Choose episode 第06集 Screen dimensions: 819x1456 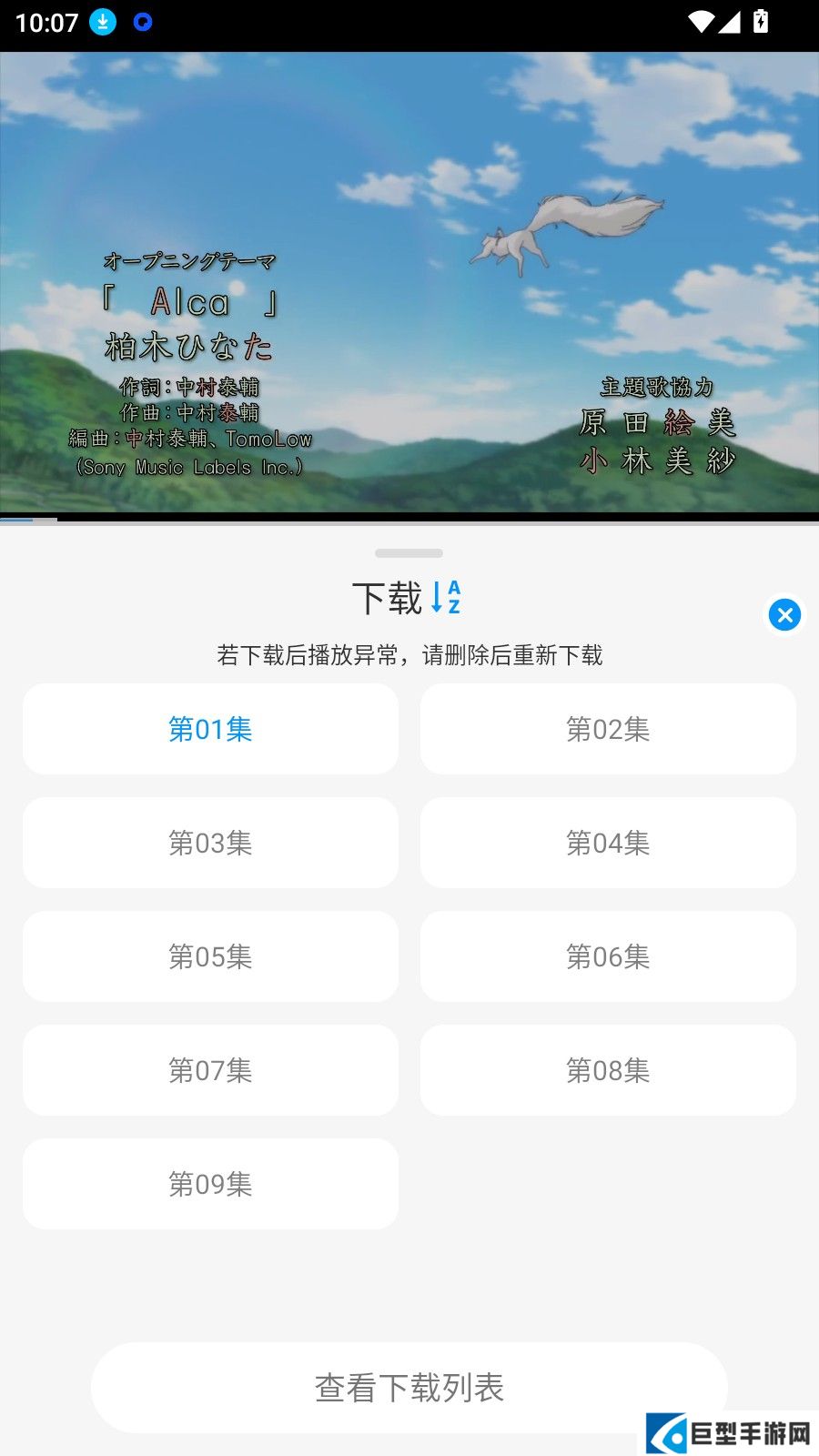tap(608, 956)
